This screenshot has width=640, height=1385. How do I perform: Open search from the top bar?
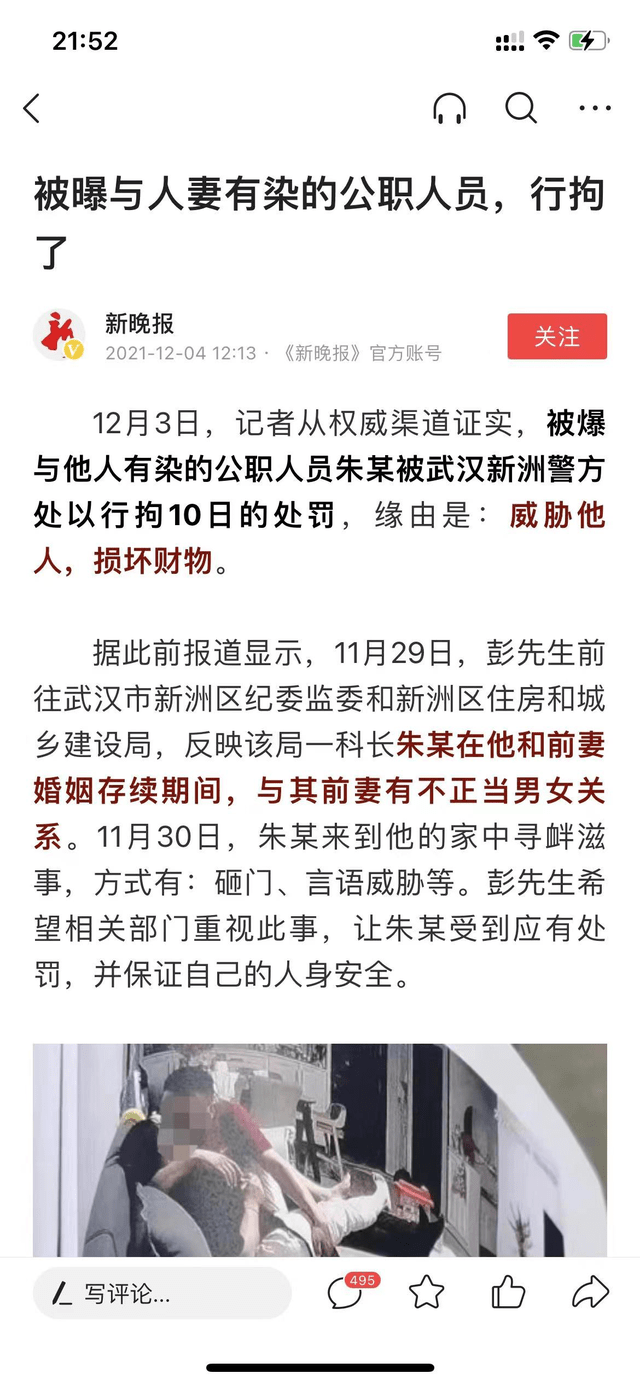click(x=521, y=108)
